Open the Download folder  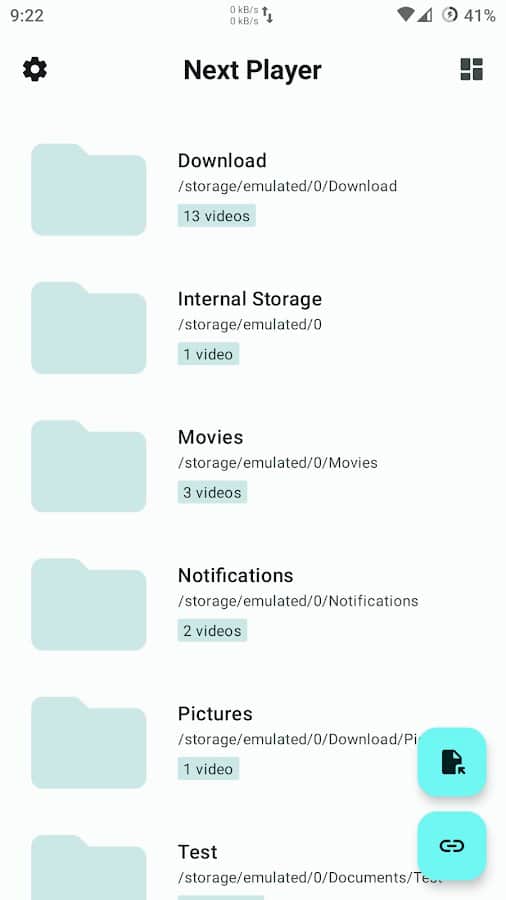coord(253,189)
